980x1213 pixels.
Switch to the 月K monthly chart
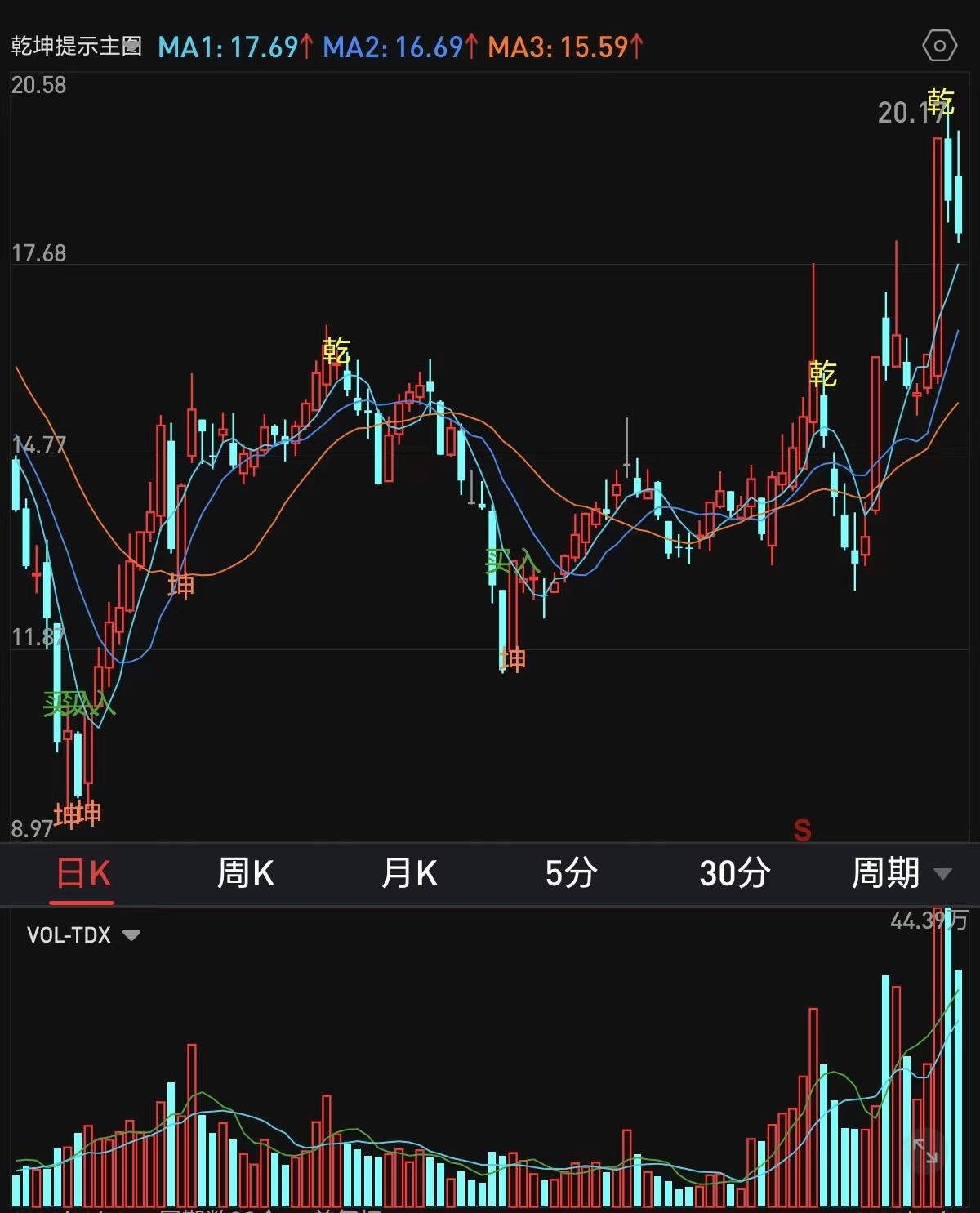(409, 874)
